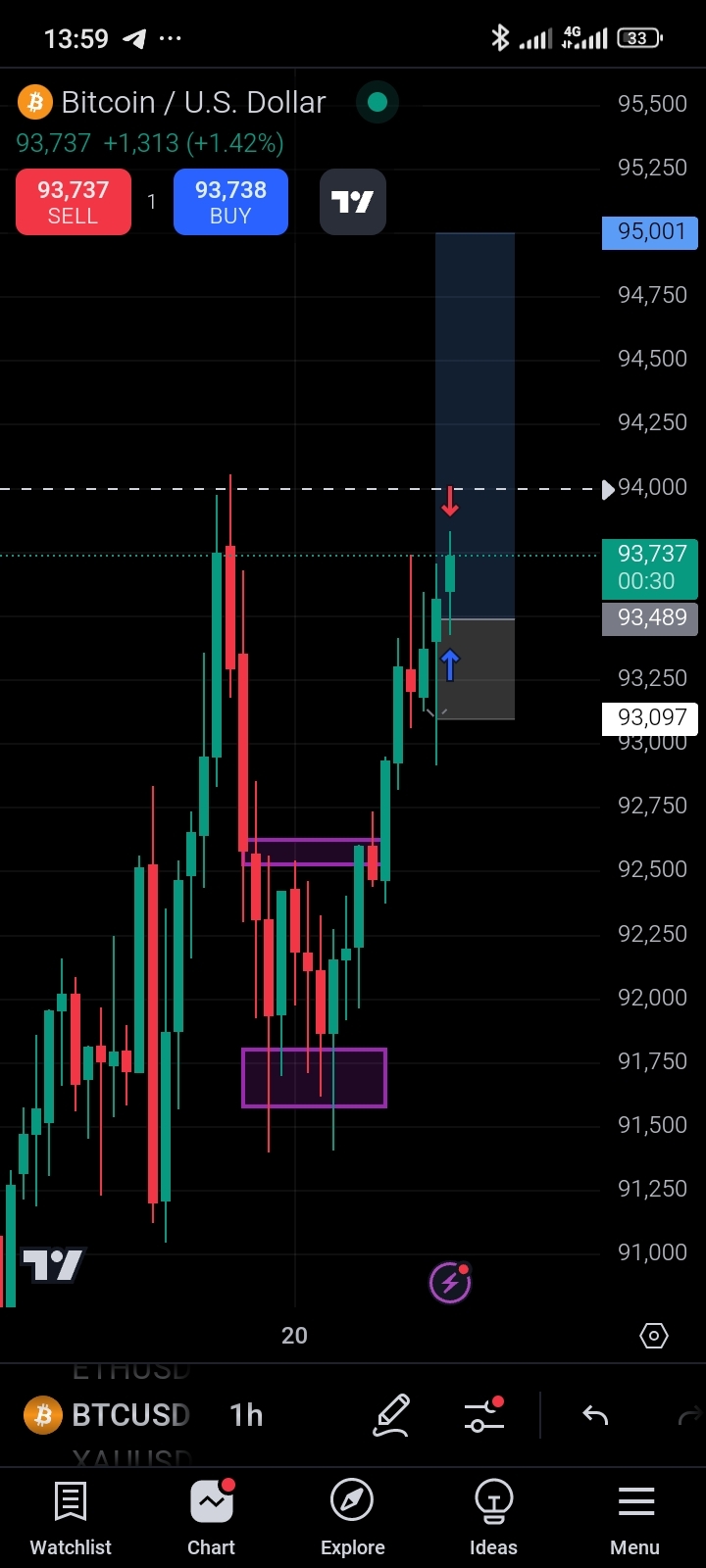Image resolution: width=706 pixels, height=1568 pixels.
Task: Change the 1h timeframe interval
Action: pyautogui.click(x=246, y=1415)
